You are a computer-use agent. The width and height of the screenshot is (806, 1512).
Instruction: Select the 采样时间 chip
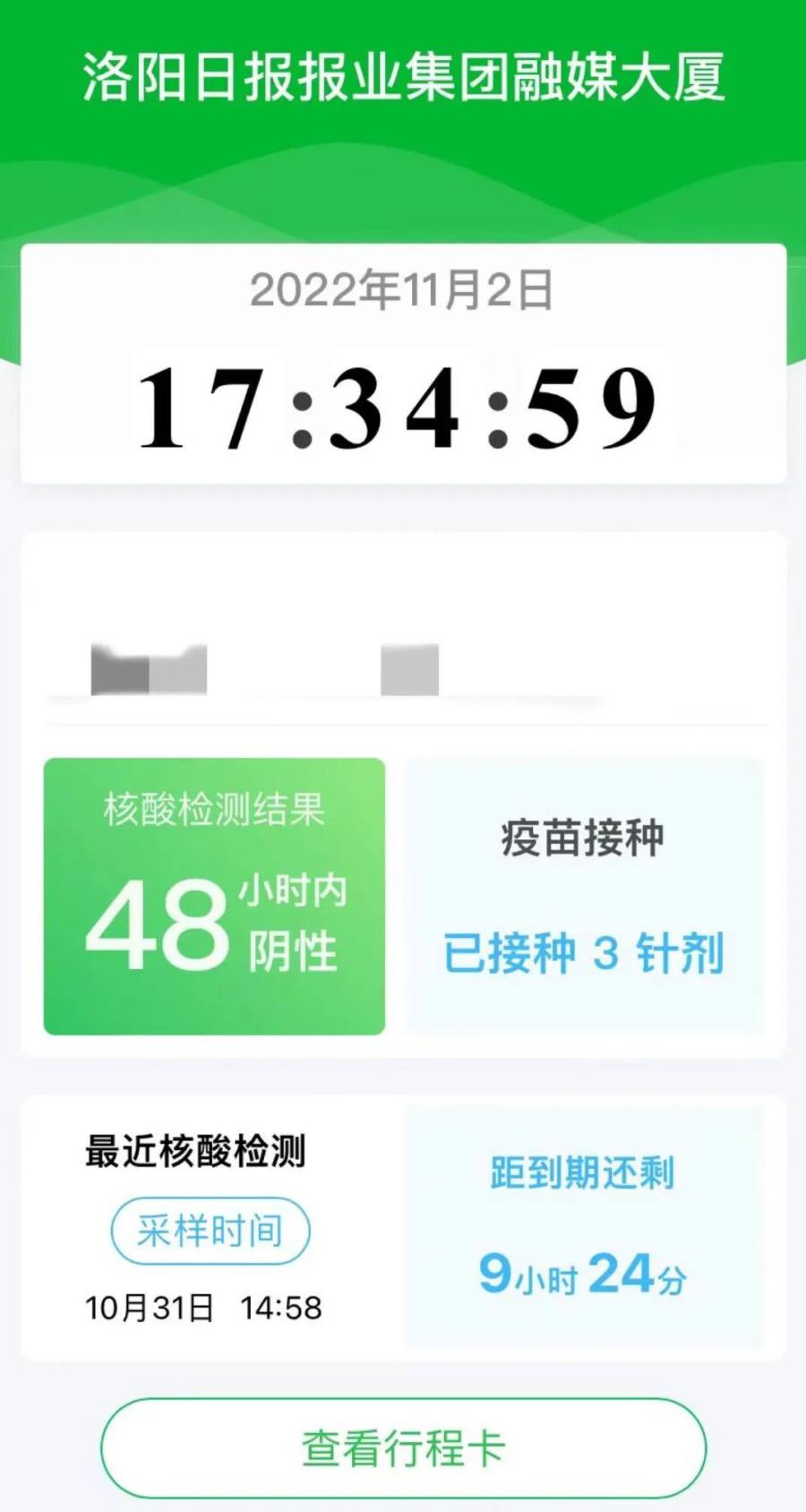[210, 1231]
